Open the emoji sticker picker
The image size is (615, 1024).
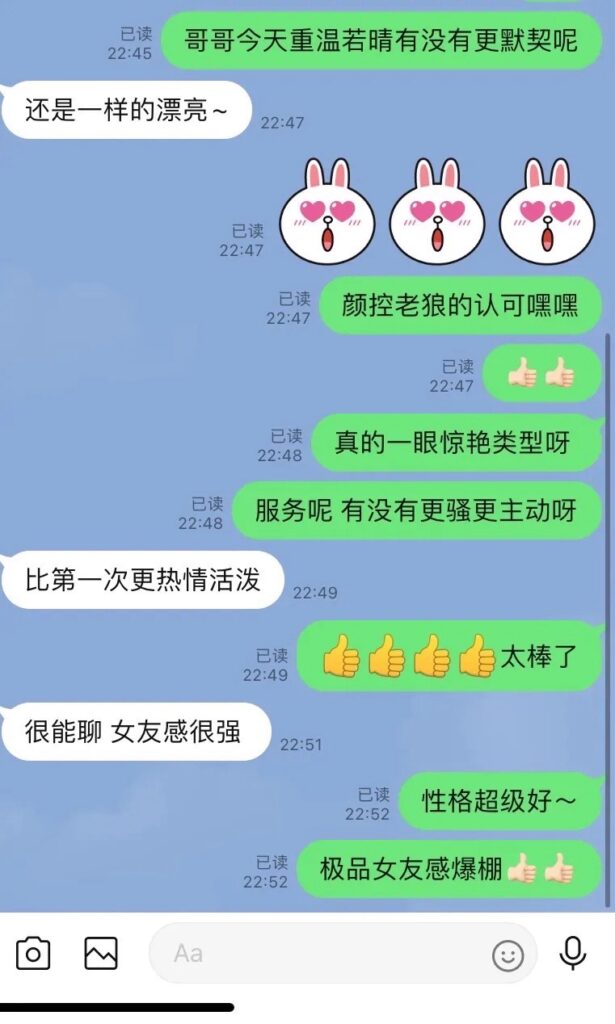pyautogui.click(x=508, y=955)
